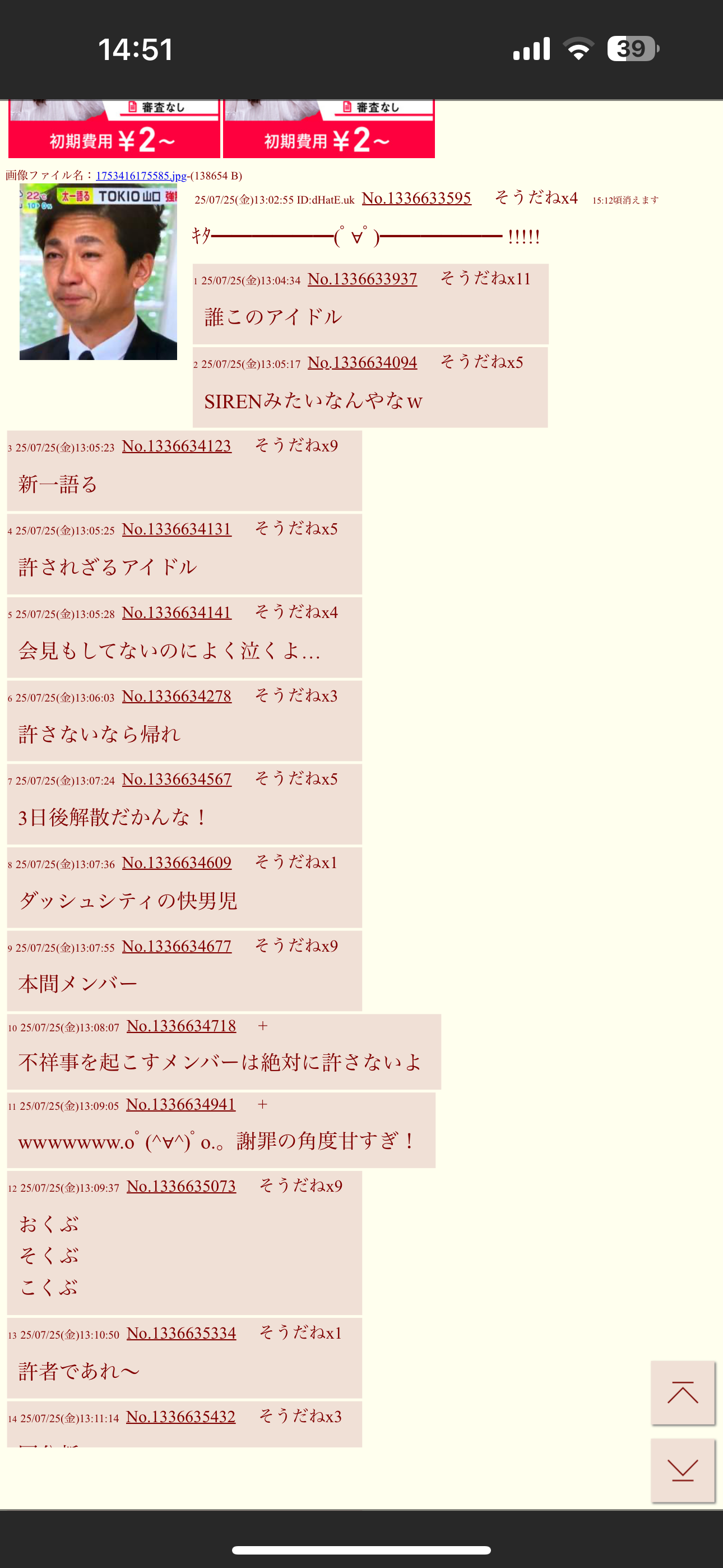Image resolution: width=723 pixels, height=1568 pixels.
Task: Tap post number No.1336634567
Action: pos(177,780)
